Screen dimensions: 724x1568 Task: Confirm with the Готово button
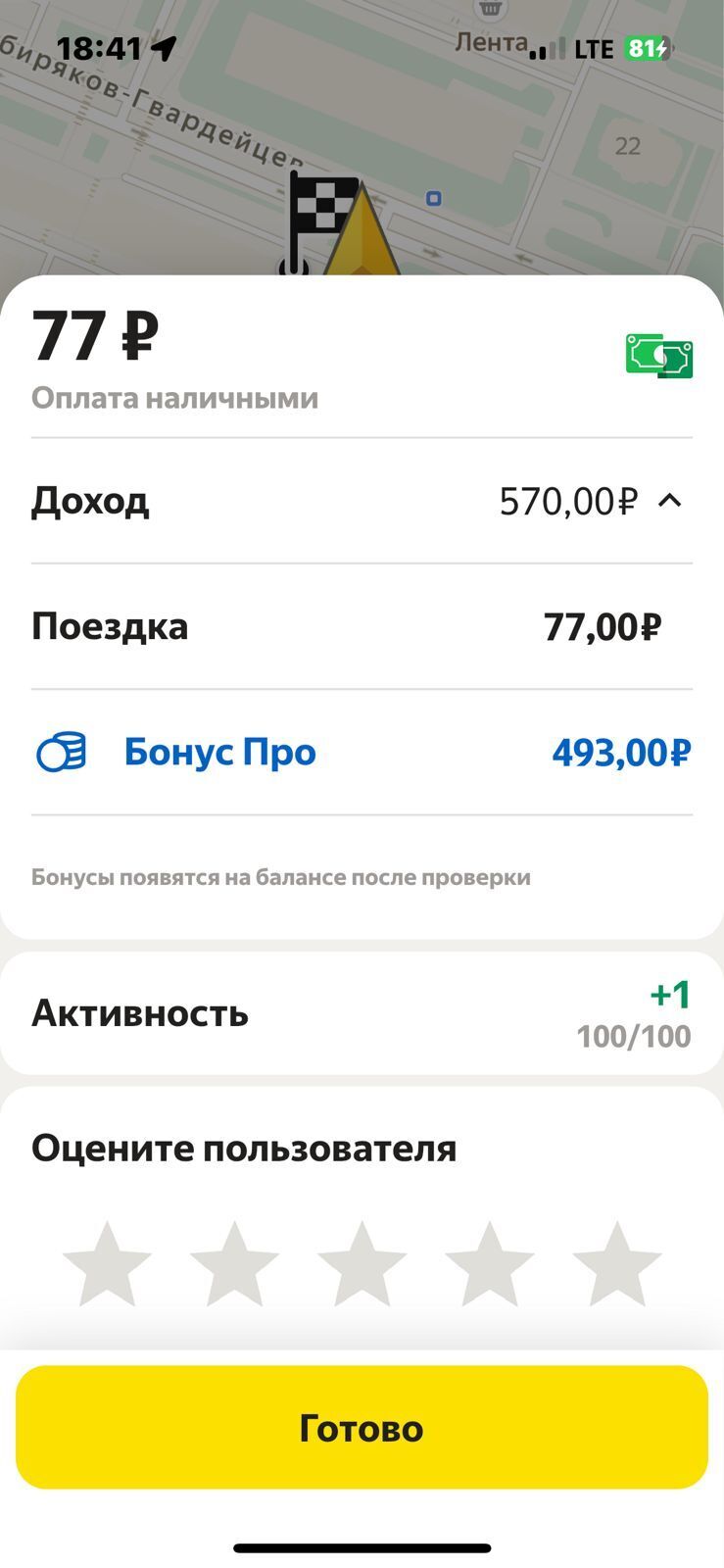(x=362, y=1427)
